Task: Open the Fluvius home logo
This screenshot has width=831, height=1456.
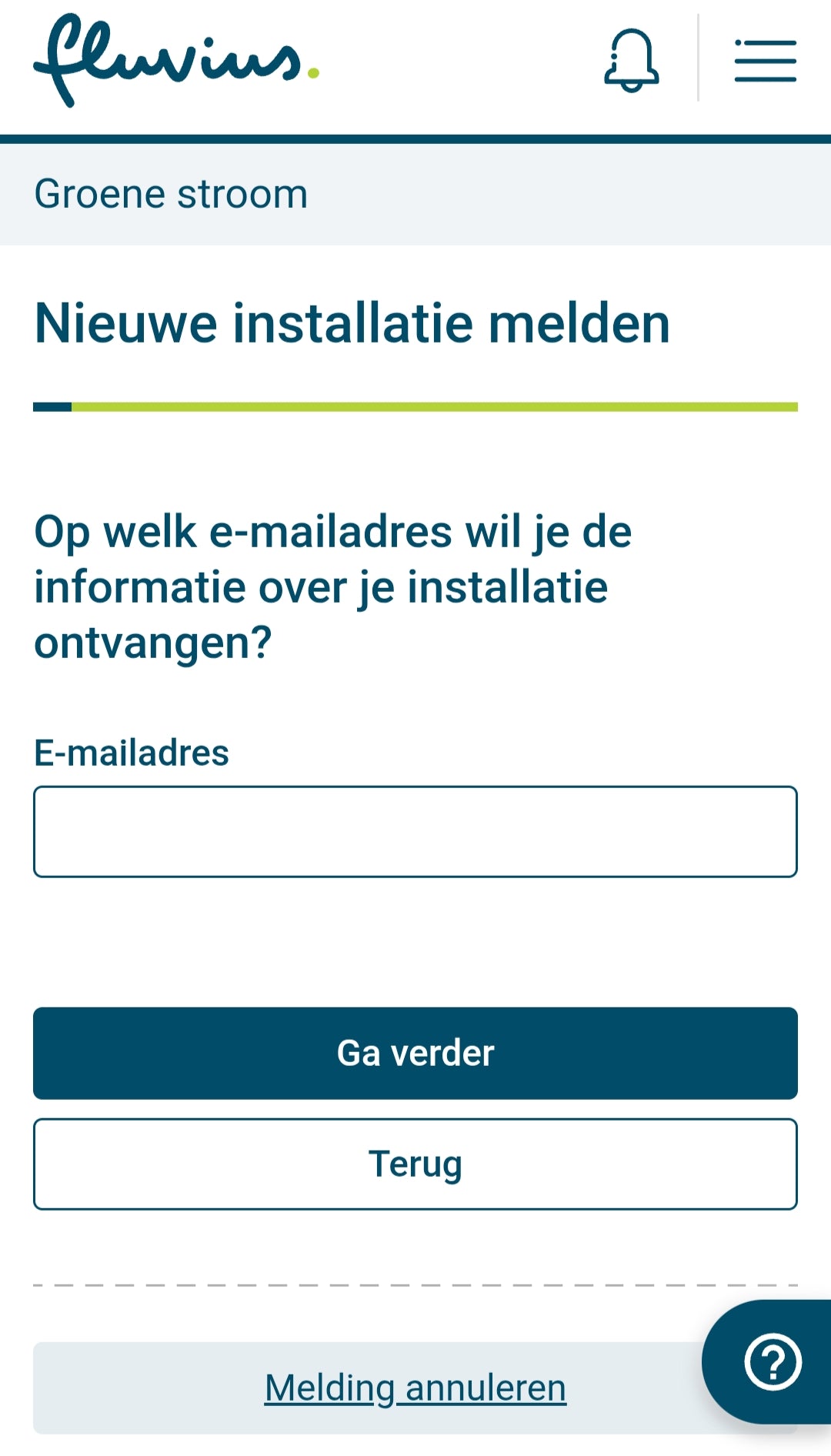Action: (x=176, y=60)
